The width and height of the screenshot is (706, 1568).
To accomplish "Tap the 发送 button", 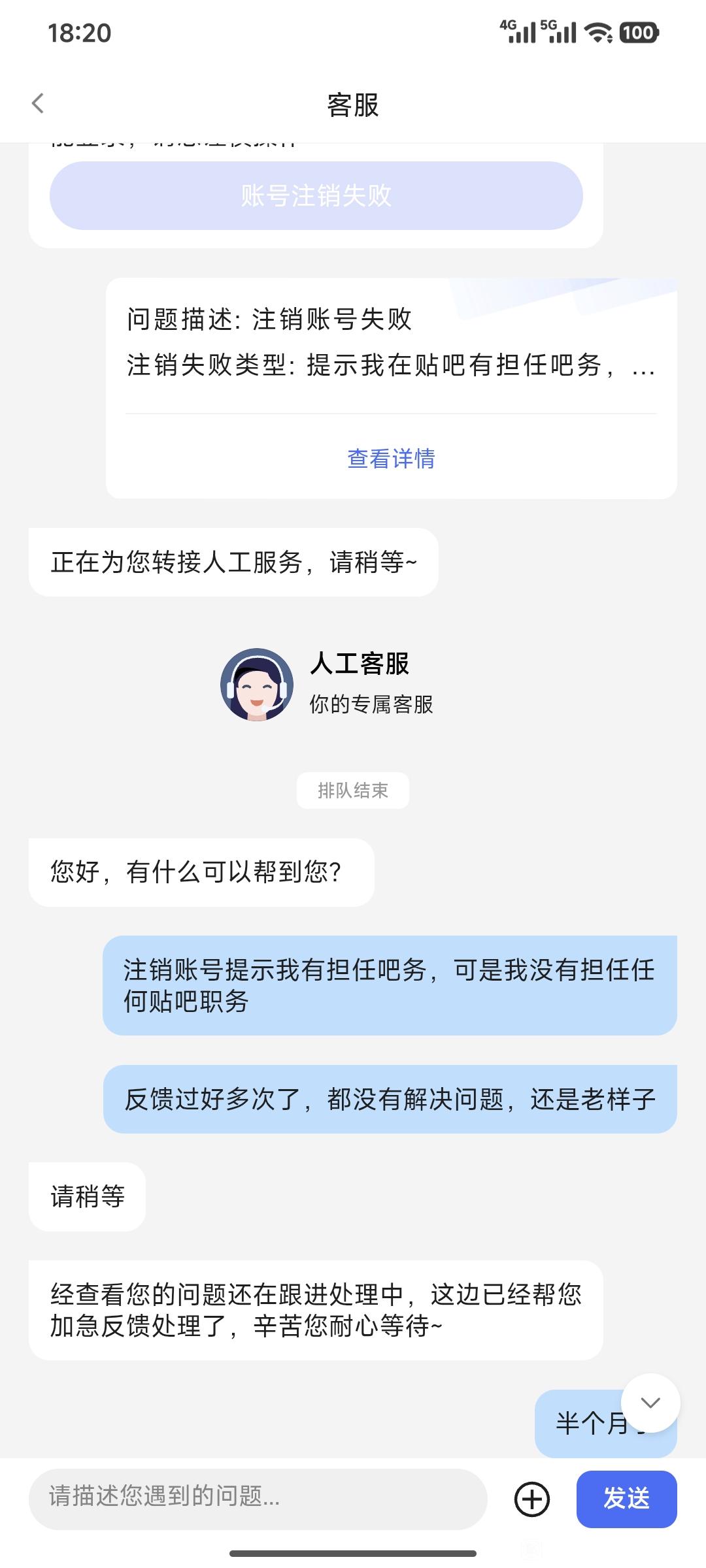I will click(x=626, y=1499).
